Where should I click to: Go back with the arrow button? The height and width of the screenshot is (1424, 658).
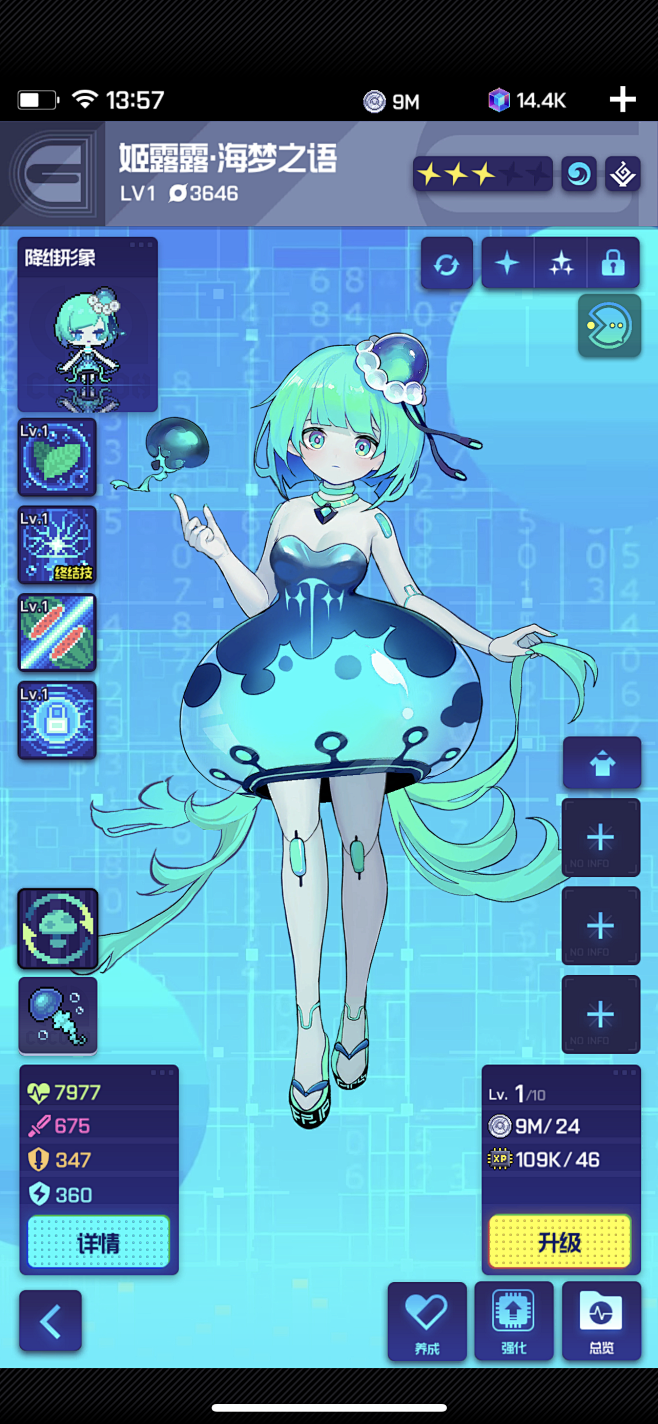click(50, 1321)
